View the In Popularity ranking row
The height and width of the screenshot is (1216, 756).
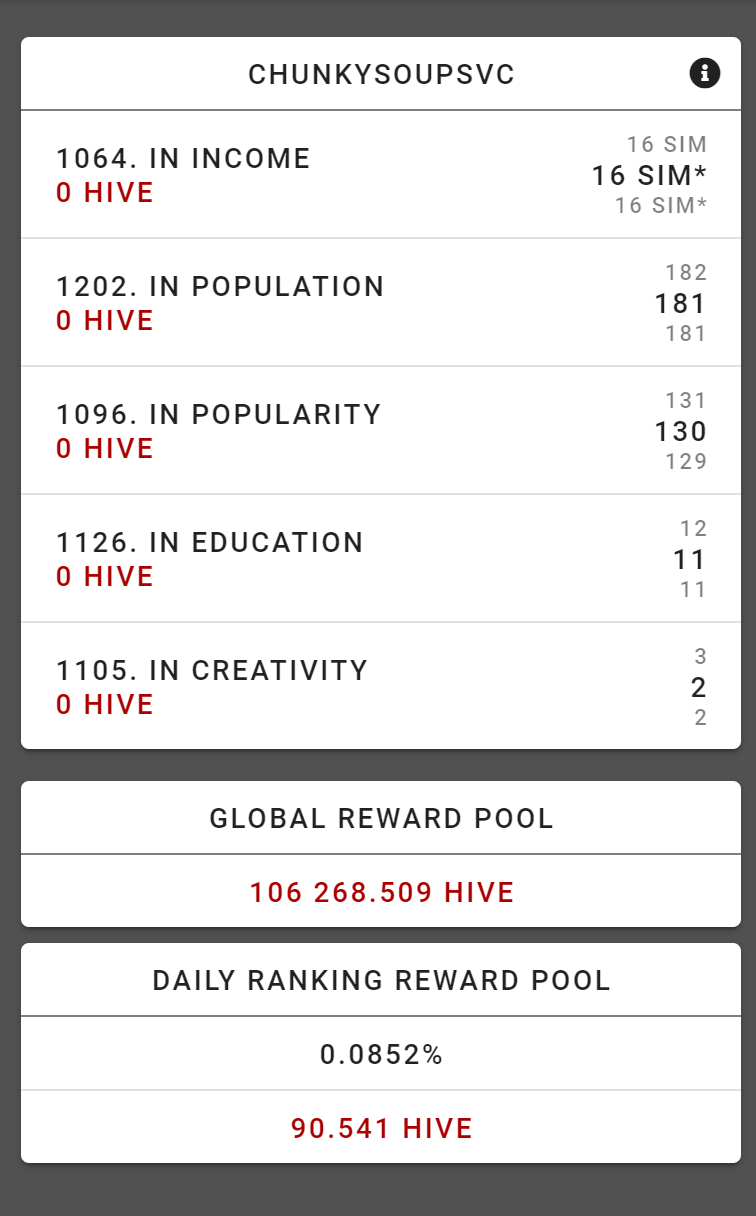[381, 431]
